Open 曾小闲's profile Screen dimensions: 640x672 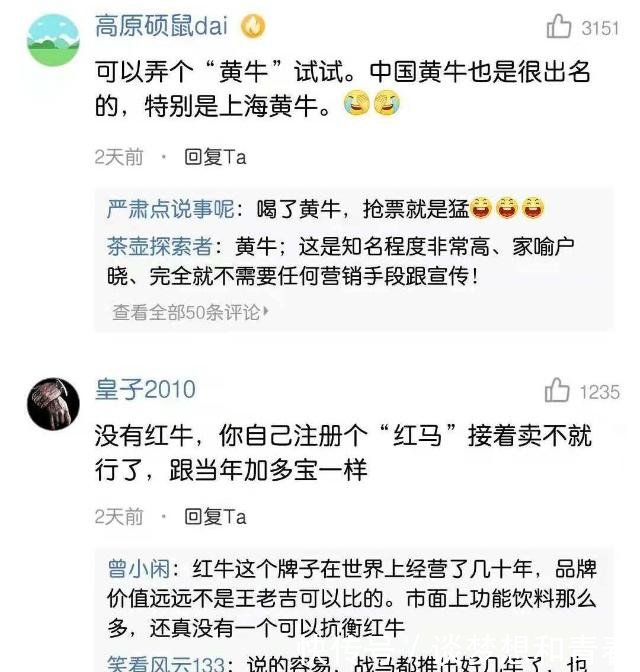(x=139, y=569)
